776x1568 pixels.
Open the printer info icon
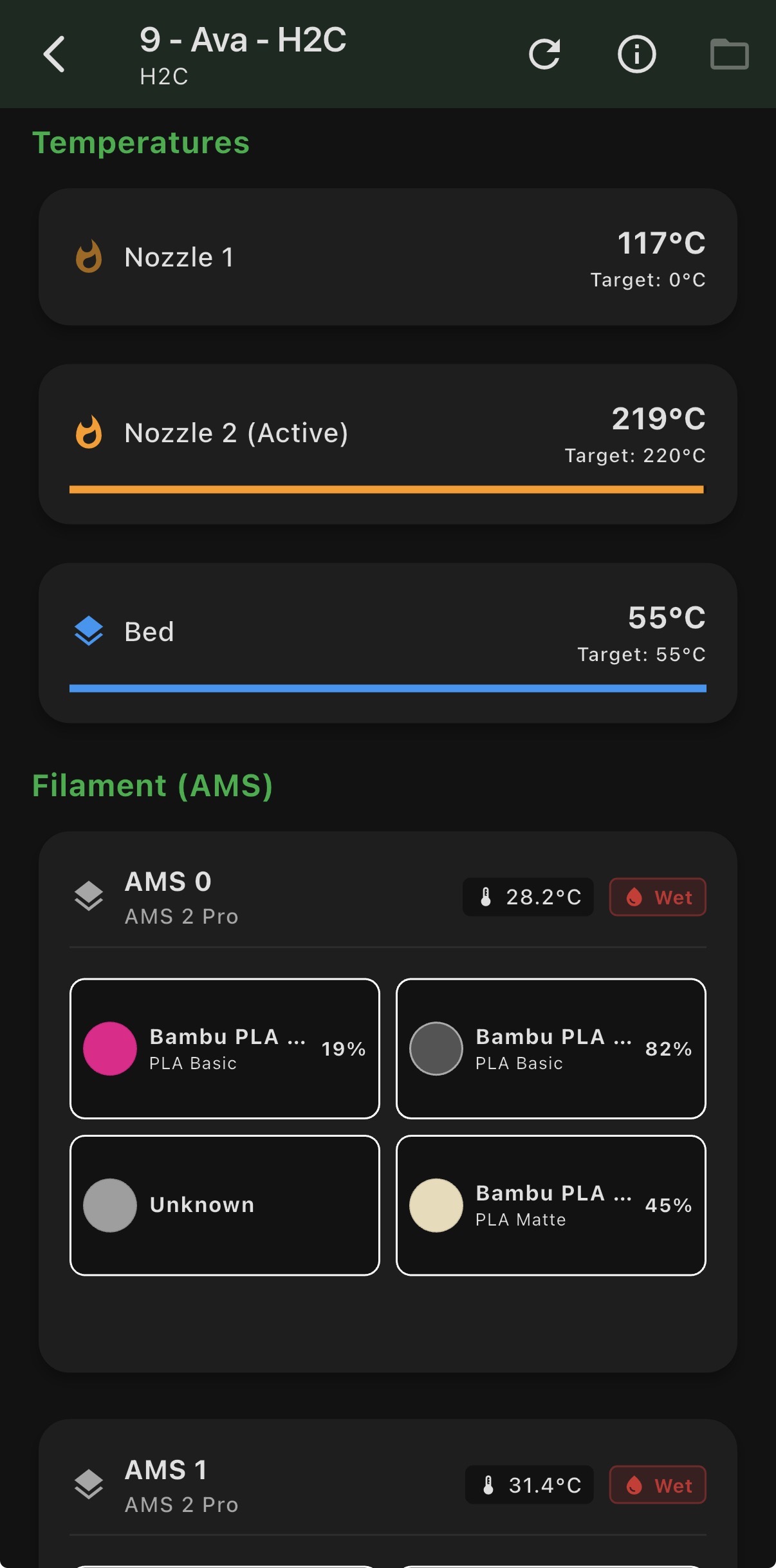(636, 53)
